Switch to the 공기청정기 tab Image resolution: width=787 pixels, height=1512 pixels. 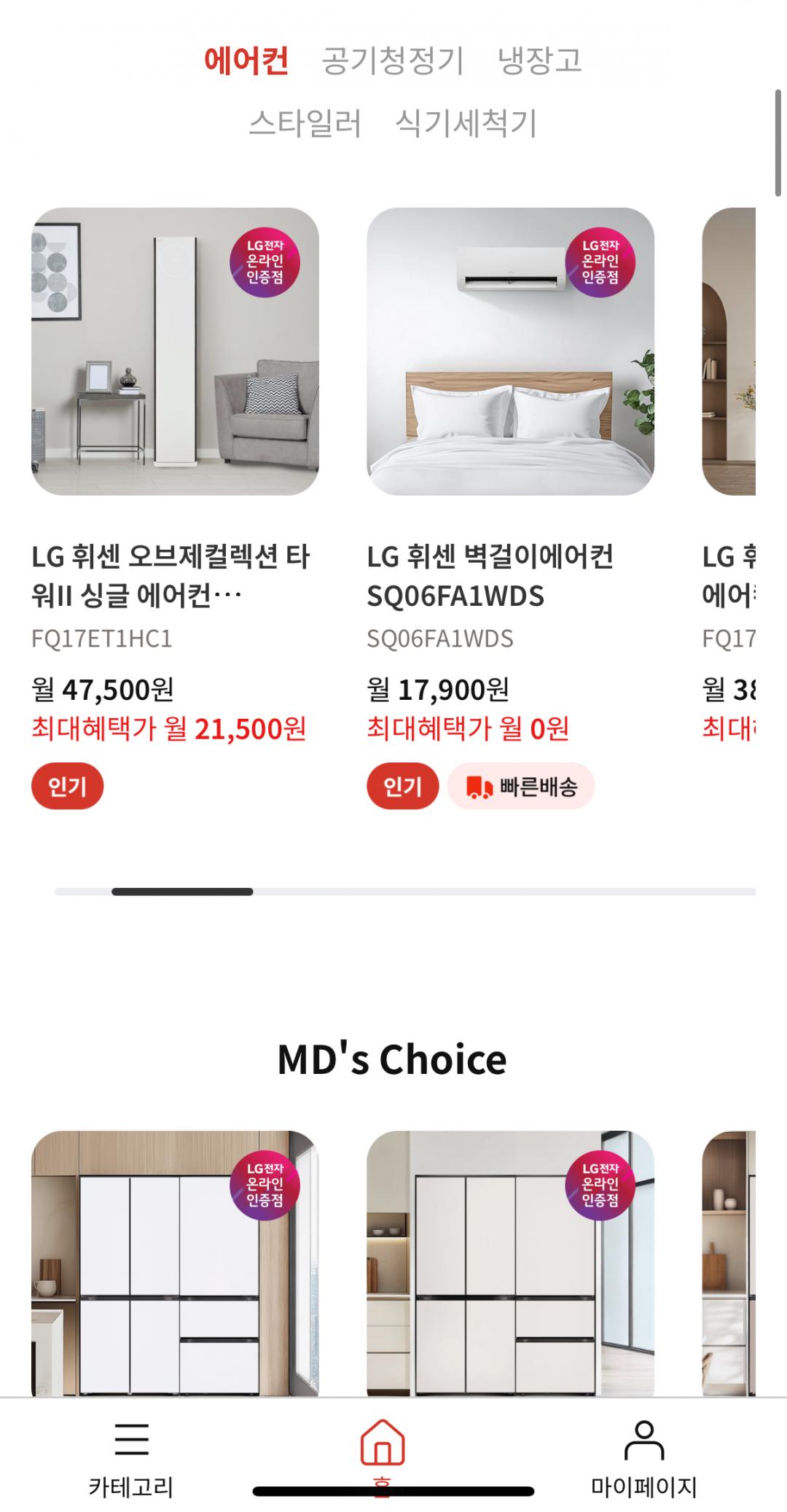tap(393, 61)
